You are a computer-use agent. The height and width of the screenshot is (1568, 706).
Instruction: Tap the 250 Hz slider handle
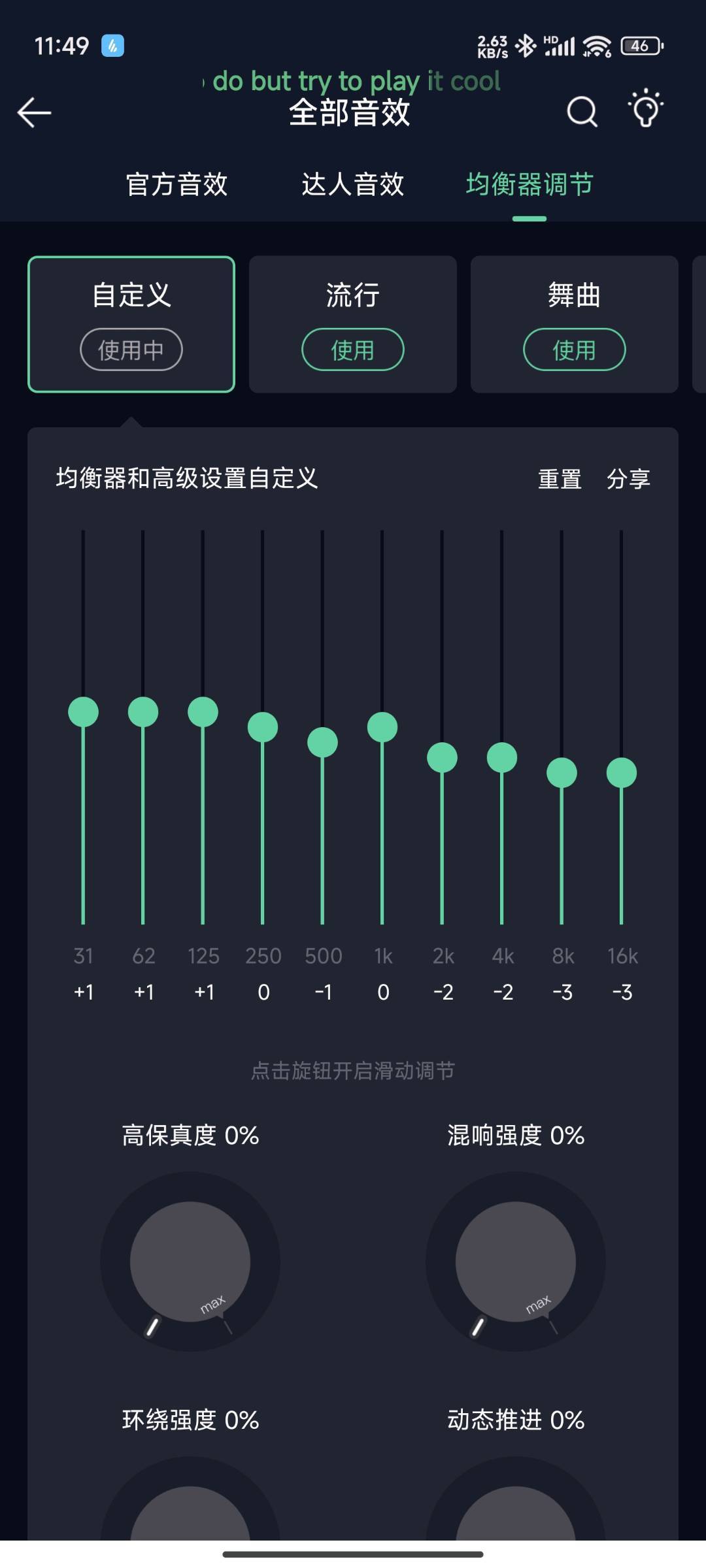[263, 727]
